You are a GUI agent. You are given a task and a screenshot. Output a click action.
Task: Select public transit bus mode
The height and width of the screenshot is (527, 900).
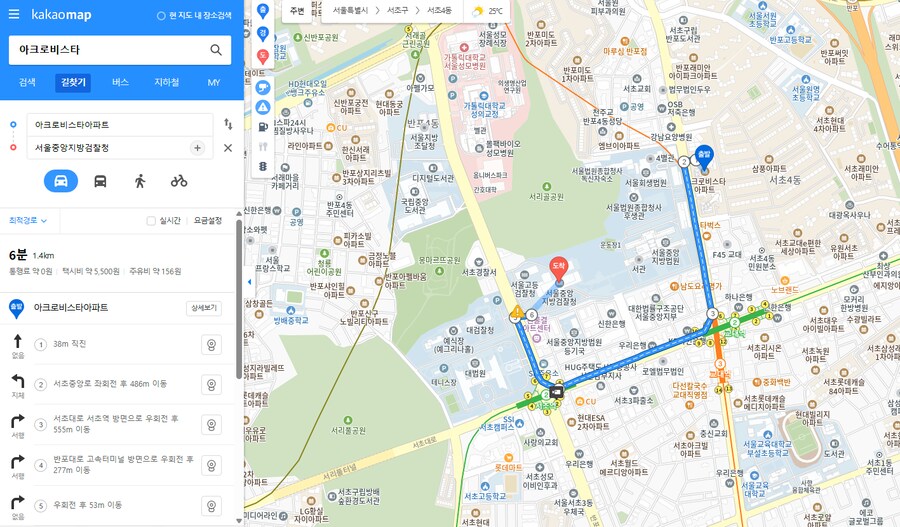pyautogui.click(x=101, y=181)
